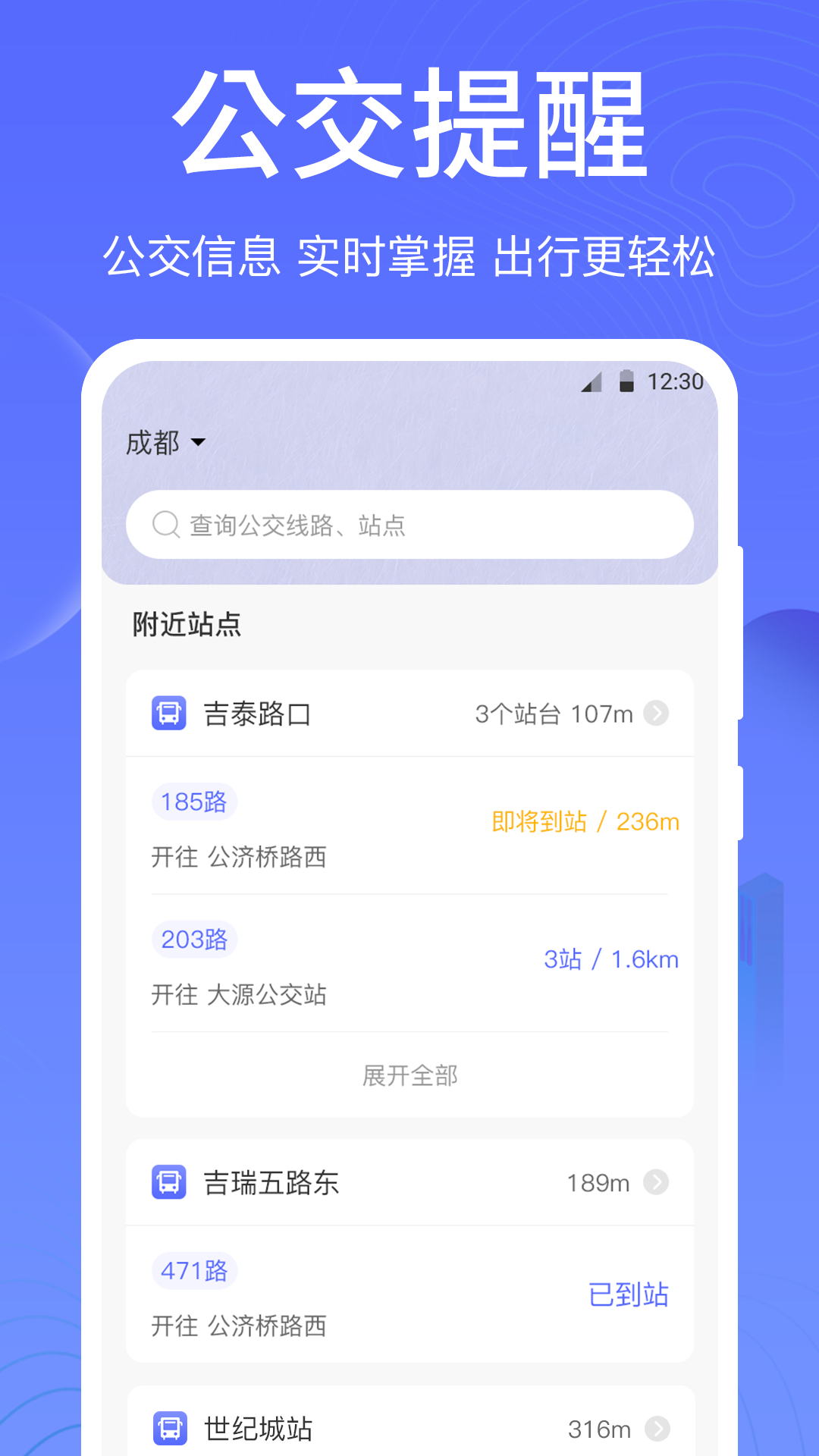Click the bus icon beside 吉泰路口
819x1456 pixels.
(x=168, y=713)
